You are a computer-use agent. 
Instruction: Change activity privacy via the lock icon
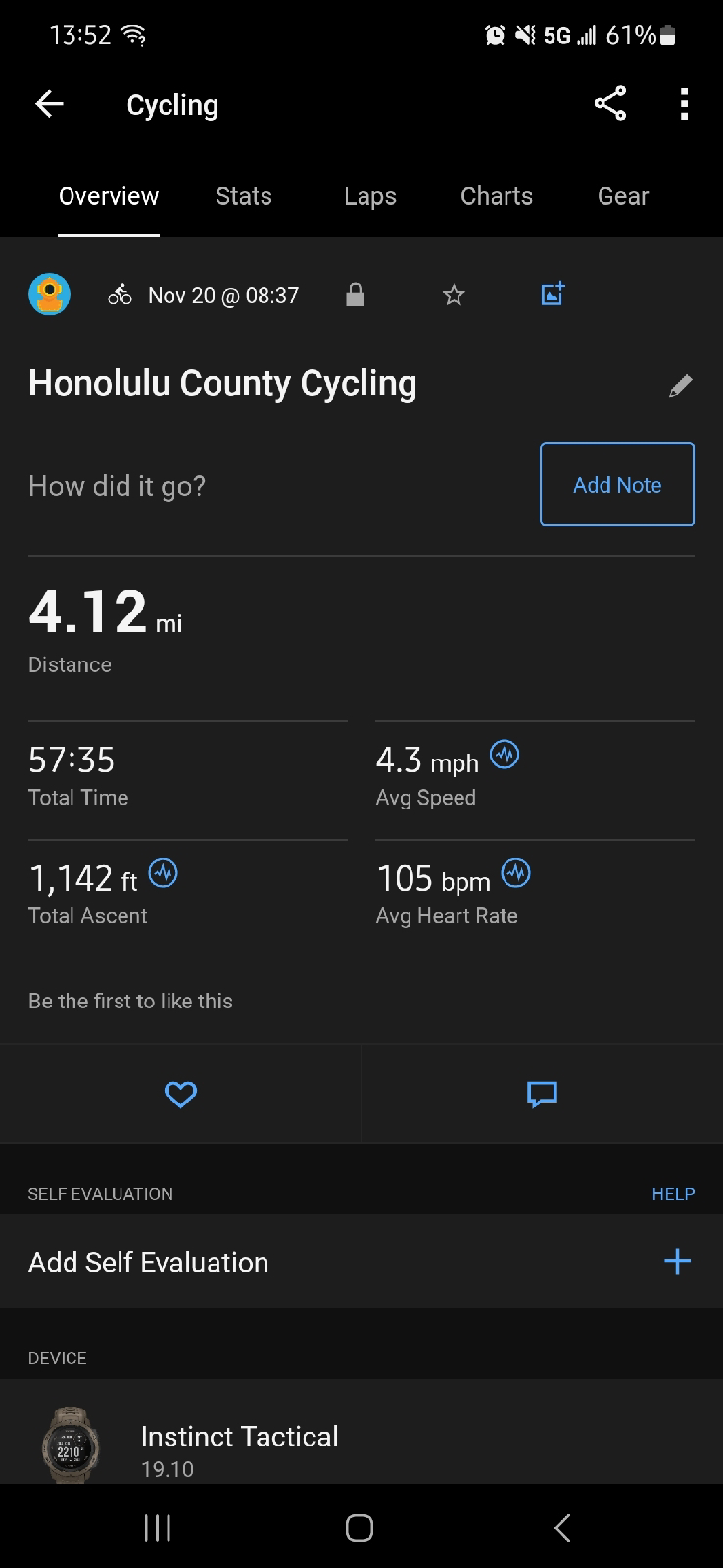tap(356, 295)
